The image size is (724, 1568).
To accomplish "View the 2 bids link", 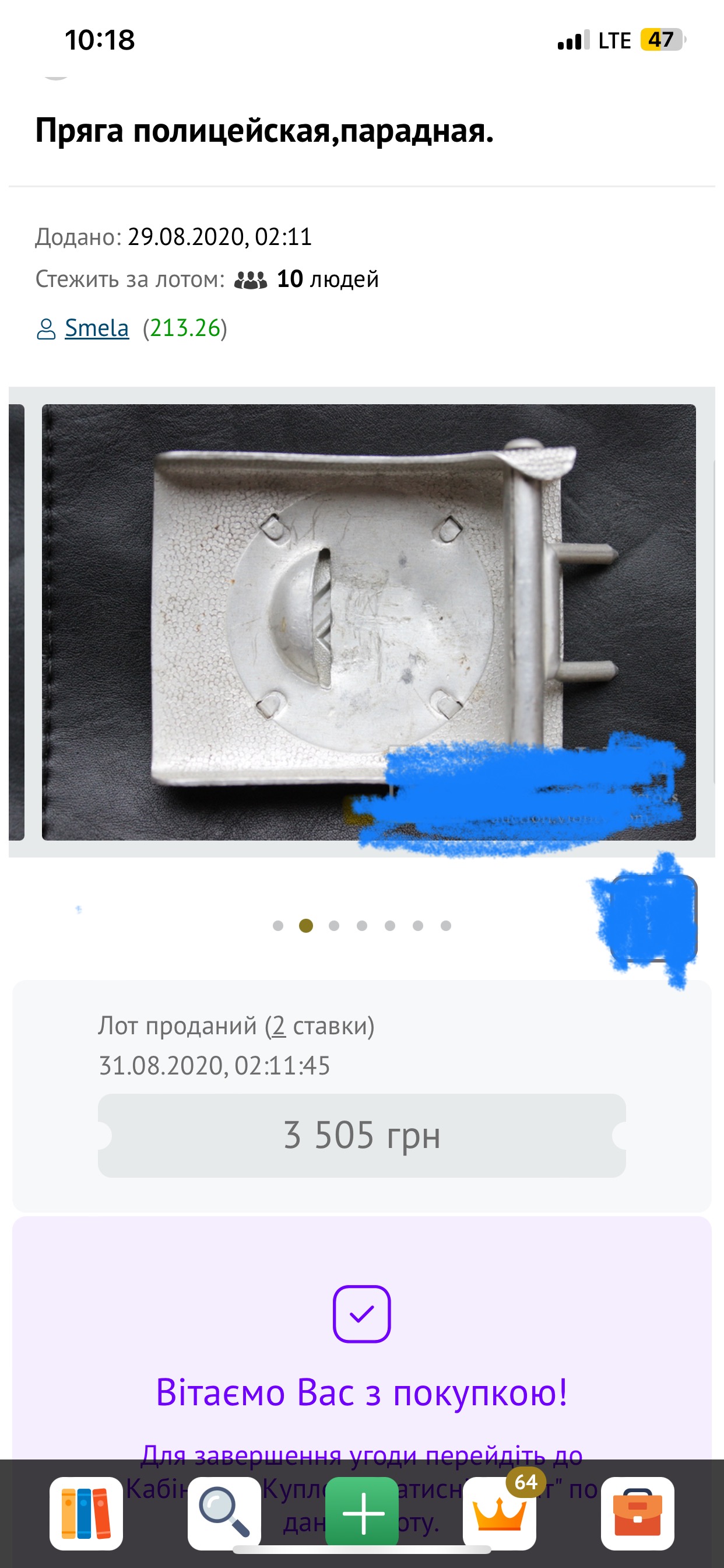I will (x=278, y=1025).
